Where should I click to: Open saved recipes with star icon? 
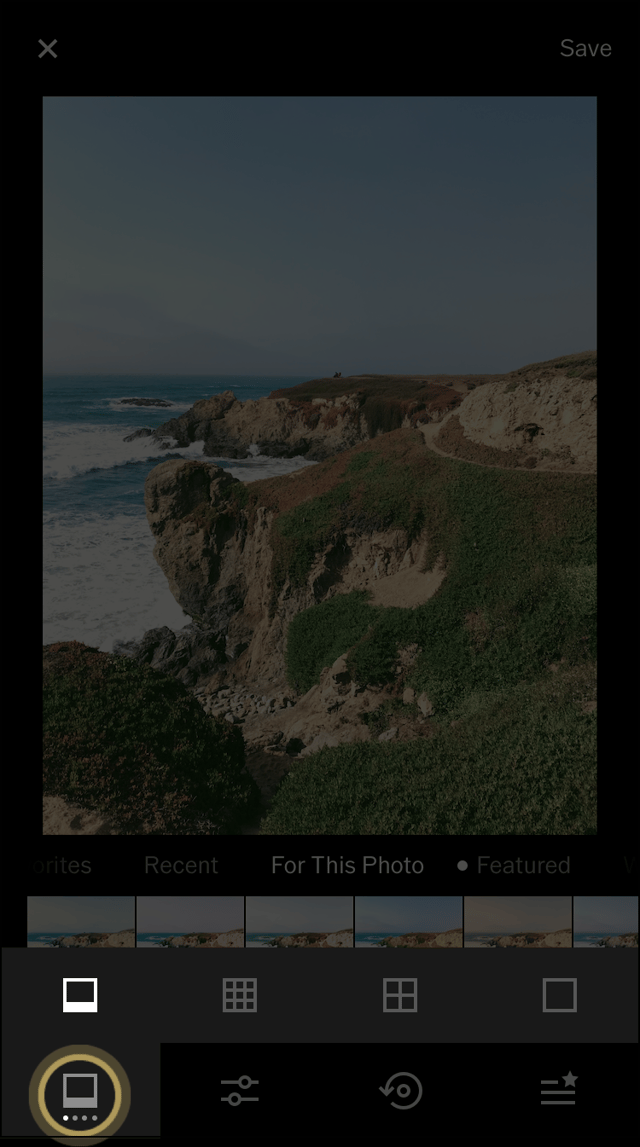[x=559, y=1088]
